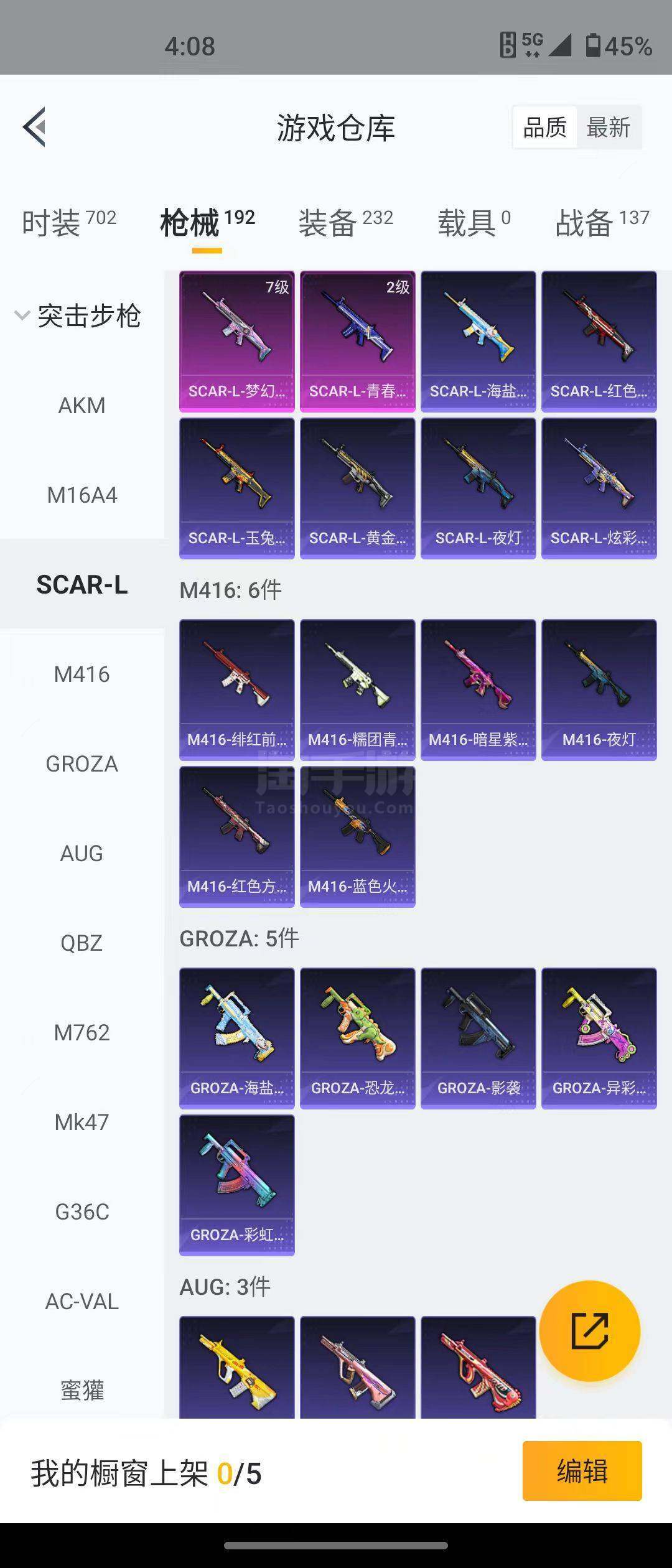Viewport: 672px width, 1568px height.
Task: Open the SCAR-L-梦幻 level 7 skin
Action: 236,341
